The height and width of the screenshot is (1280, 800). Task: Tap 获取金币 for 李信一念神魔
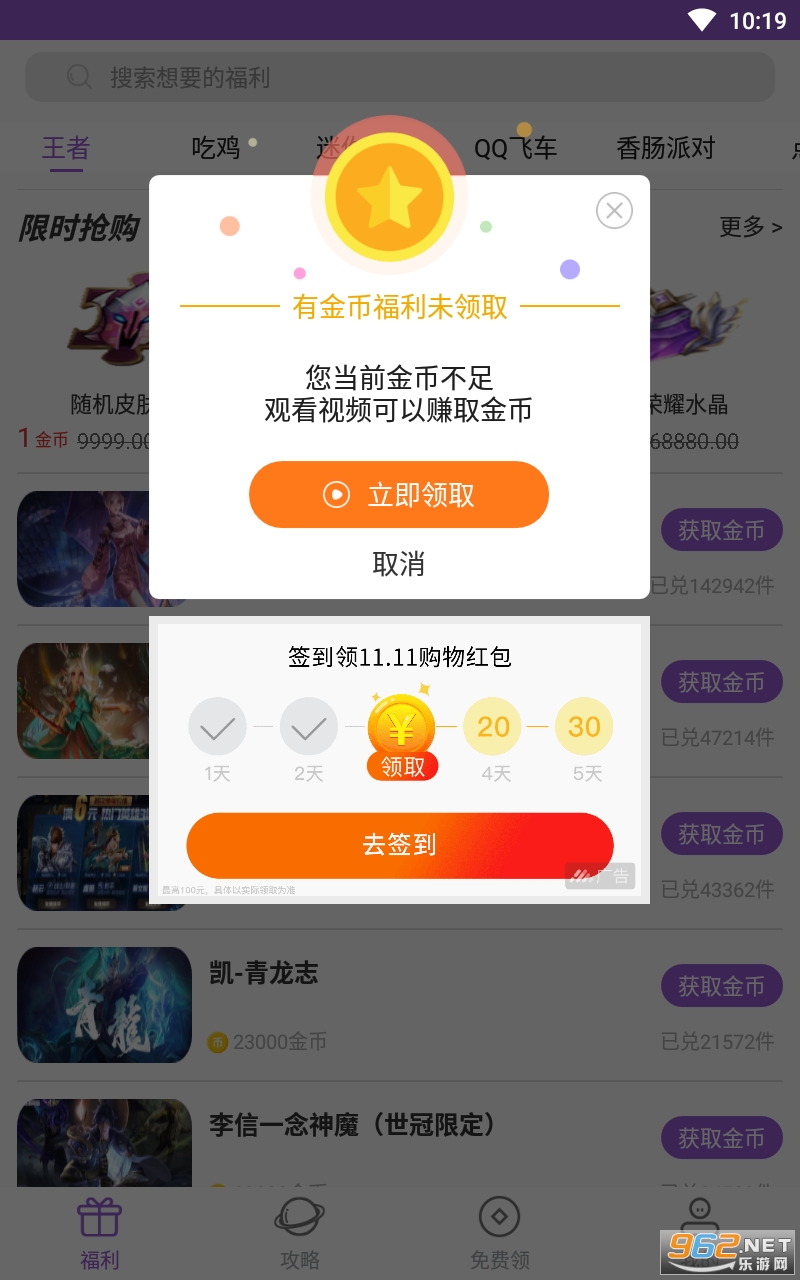pyautogui.click(x=721, y=1138)
